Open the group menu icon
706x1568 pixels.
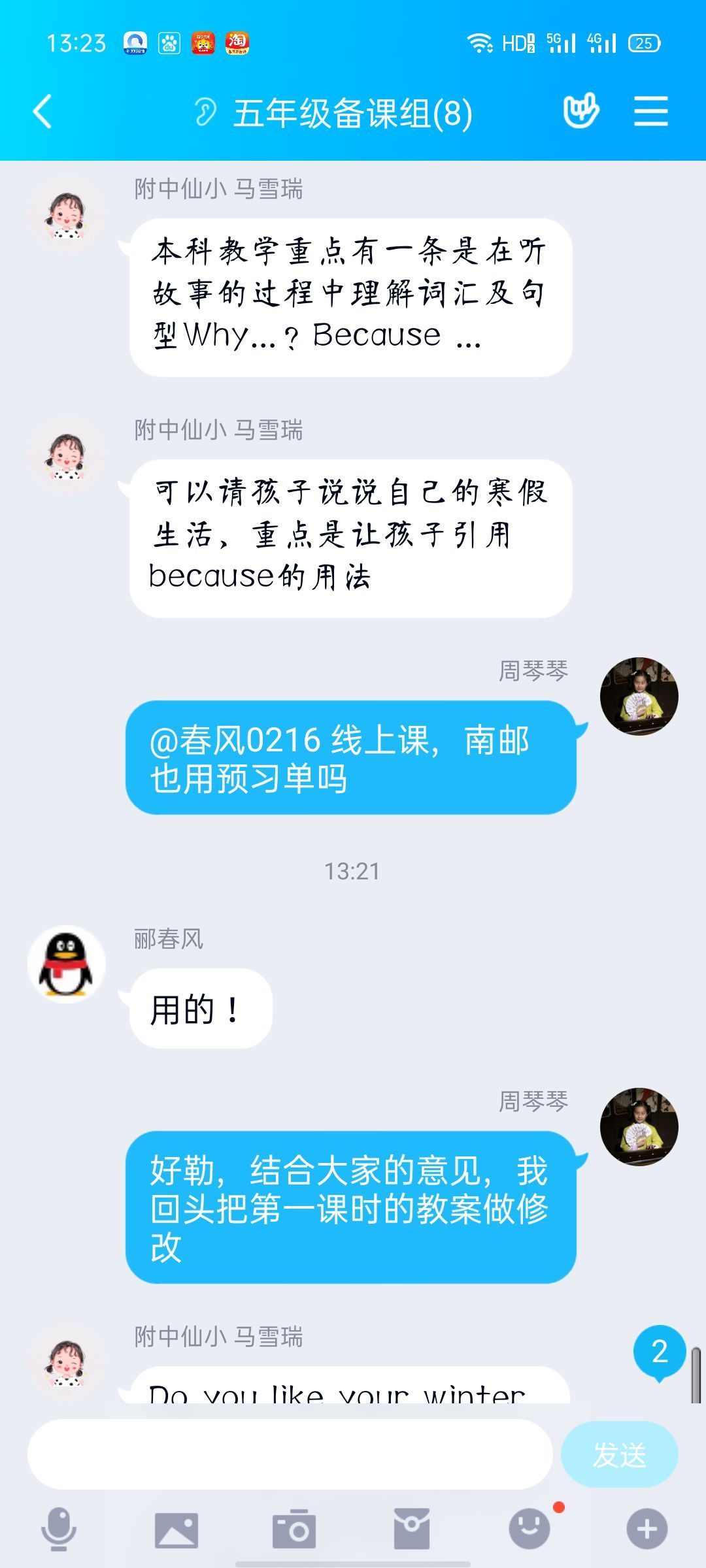651,111
